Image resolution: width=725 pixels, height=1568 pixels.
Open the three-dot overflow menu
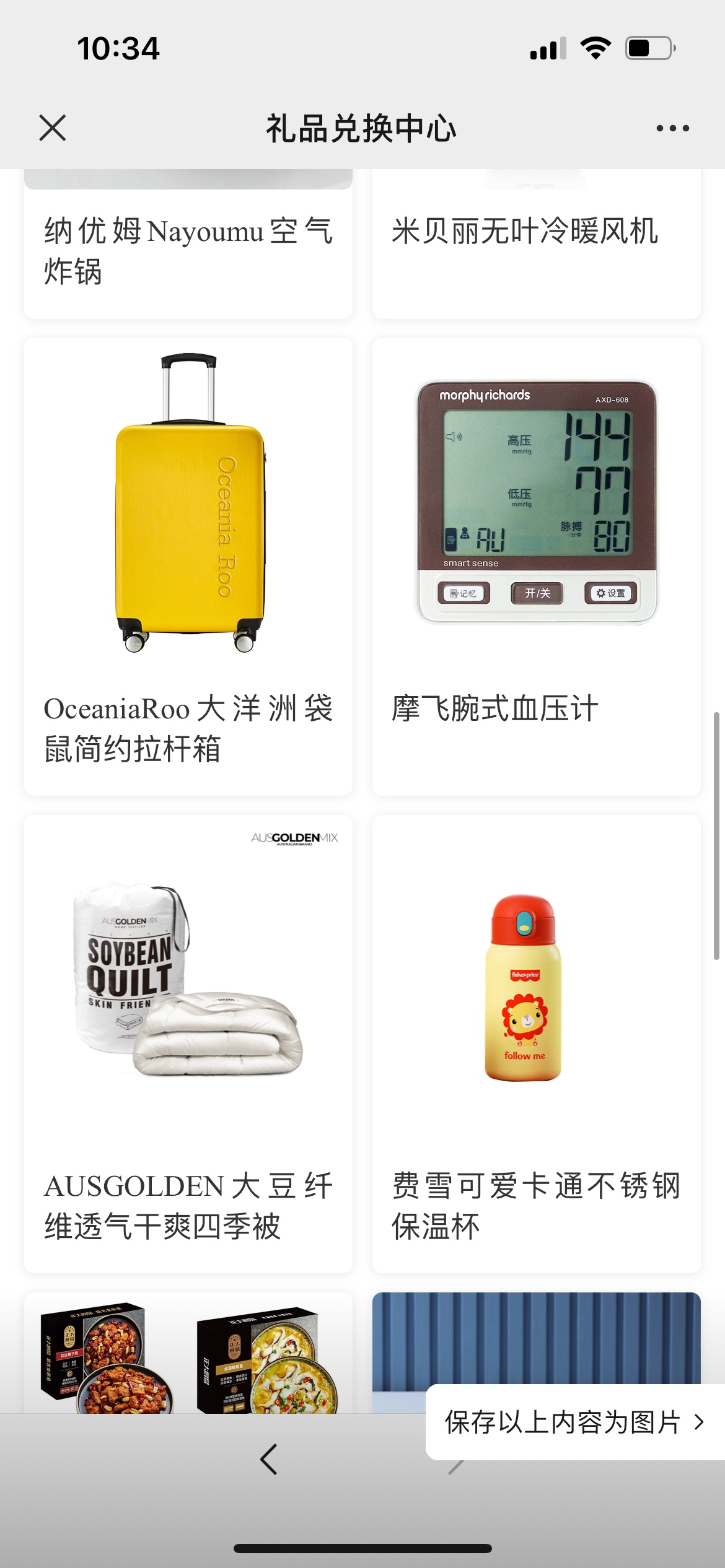point(672,128)
